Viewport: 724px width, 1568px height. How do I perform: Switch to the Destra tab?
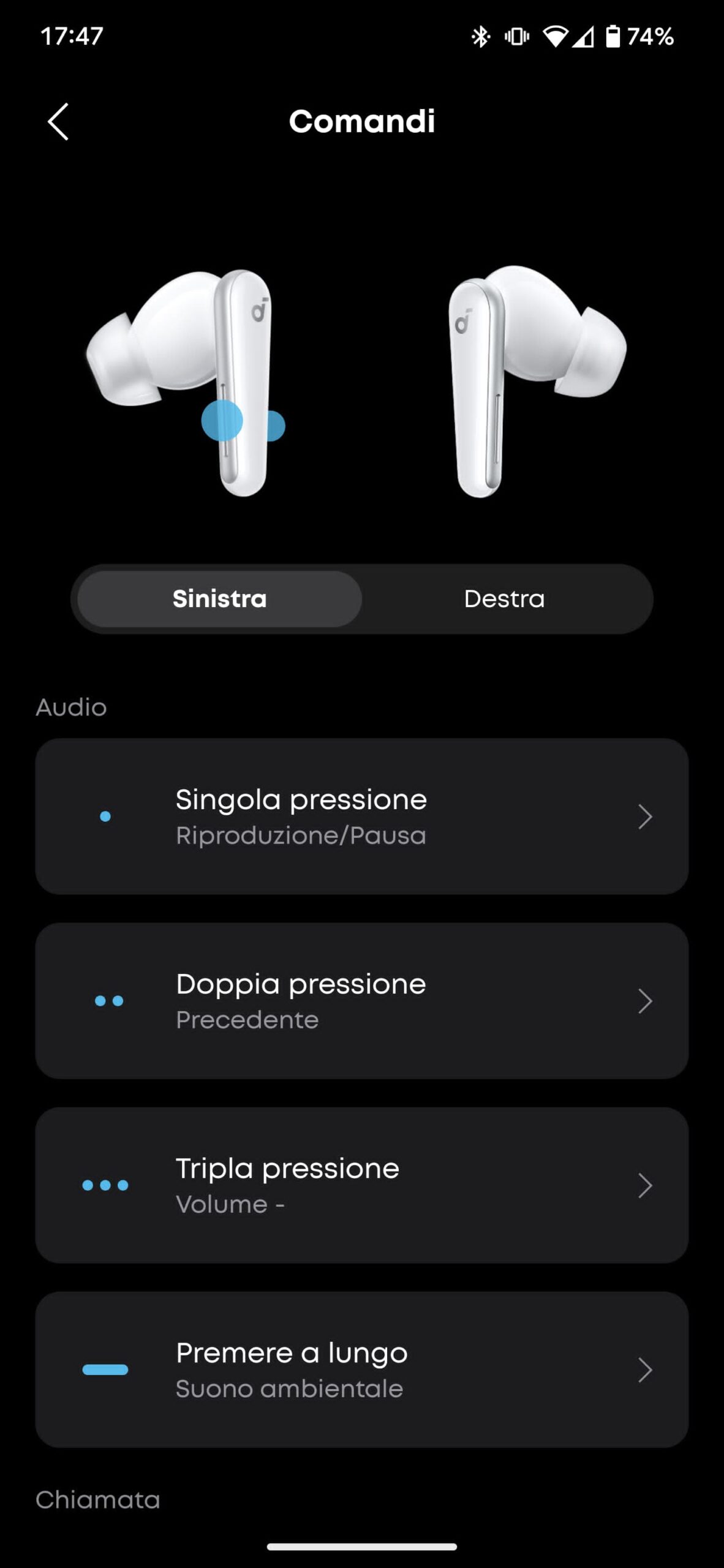(504, 598)
